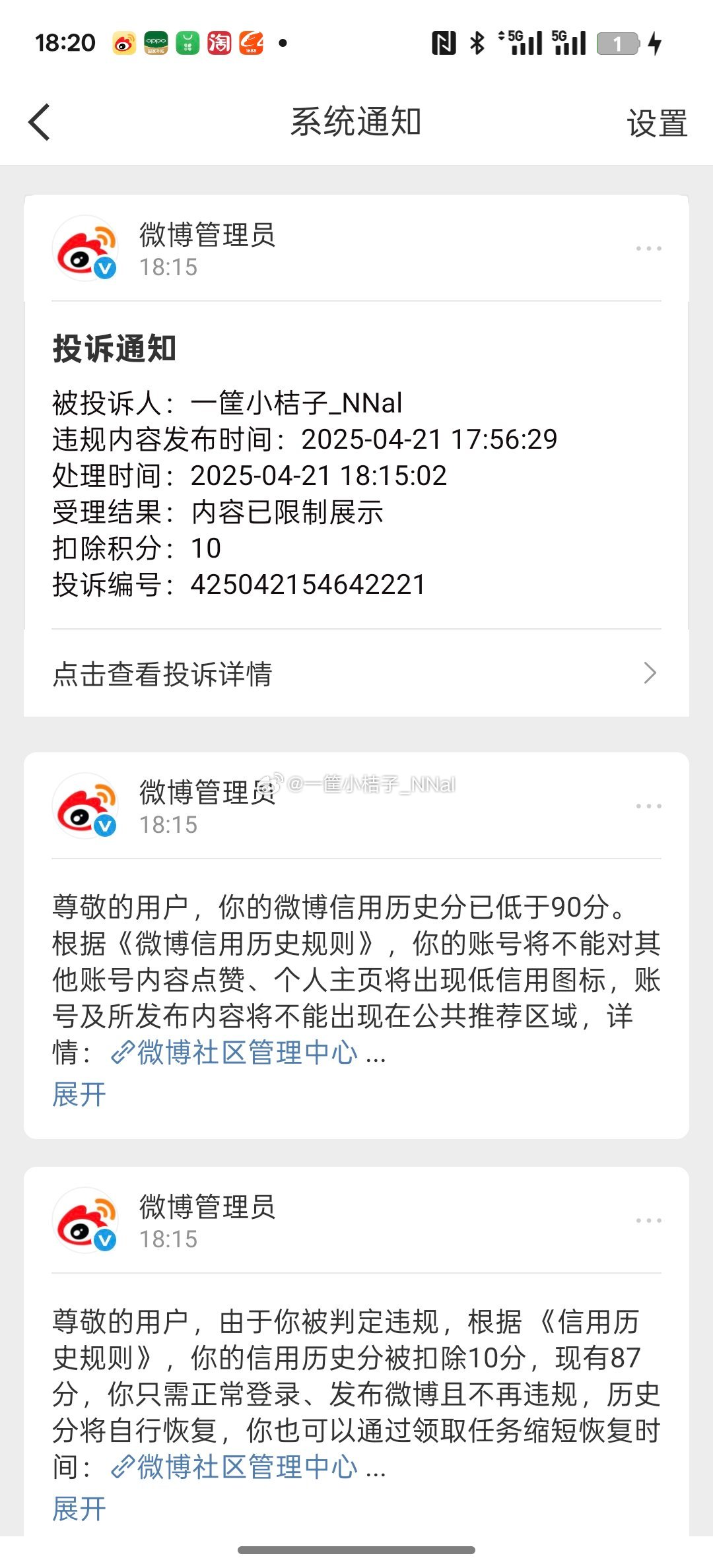Open 微博社区管理中心 link in 扣除10分 message
The width and height of the screenshot is (713, 1568).
(x=246, y=1468)
